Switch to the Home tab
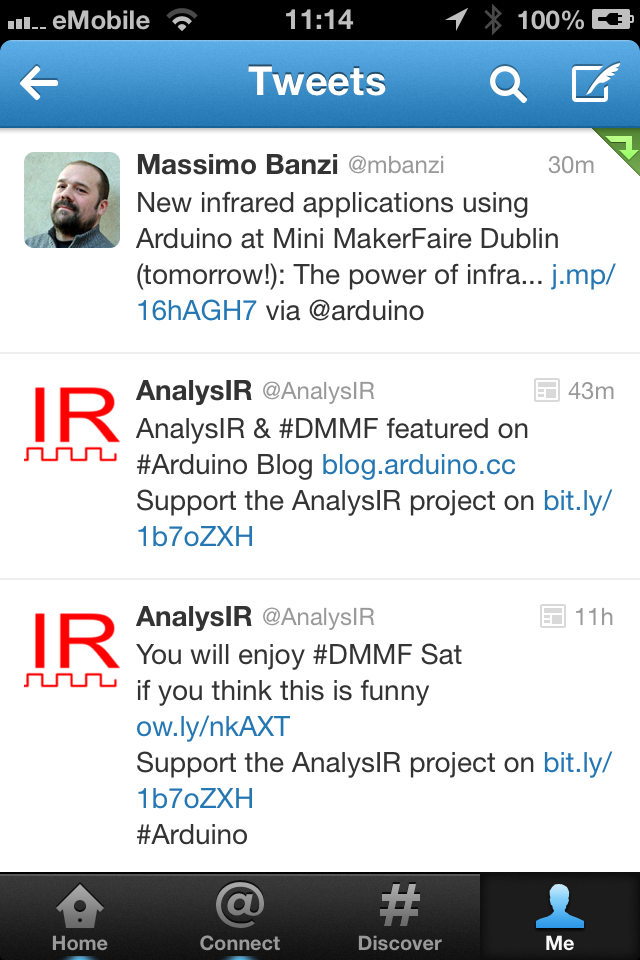This screenshot has width=640, height=960. pyautogui.click(x=80, y=917)
